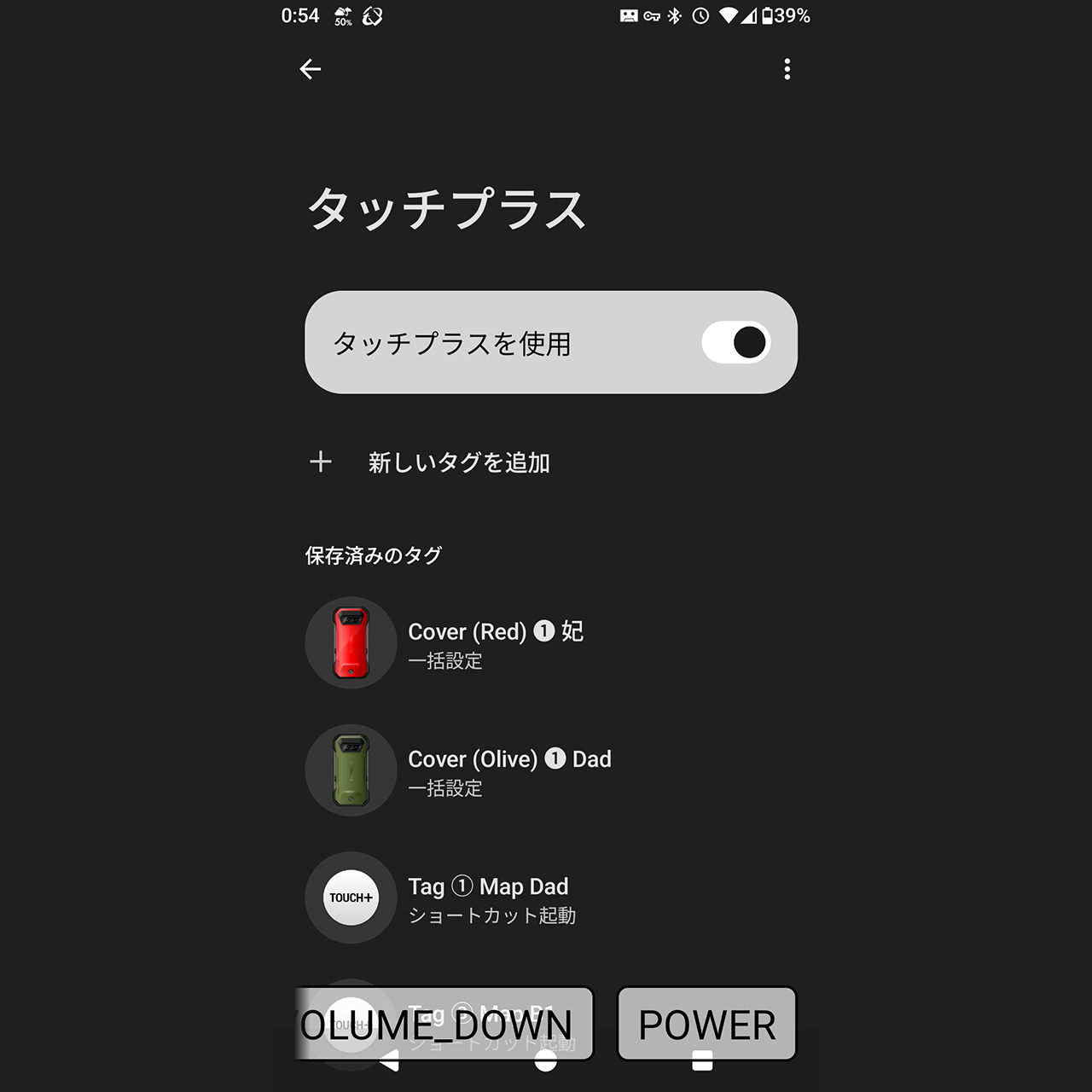The height and width of the screenshot is (1092, 1092).
Task: Add a new tag with 新しいタグを追加
Action: coord(458,462)
